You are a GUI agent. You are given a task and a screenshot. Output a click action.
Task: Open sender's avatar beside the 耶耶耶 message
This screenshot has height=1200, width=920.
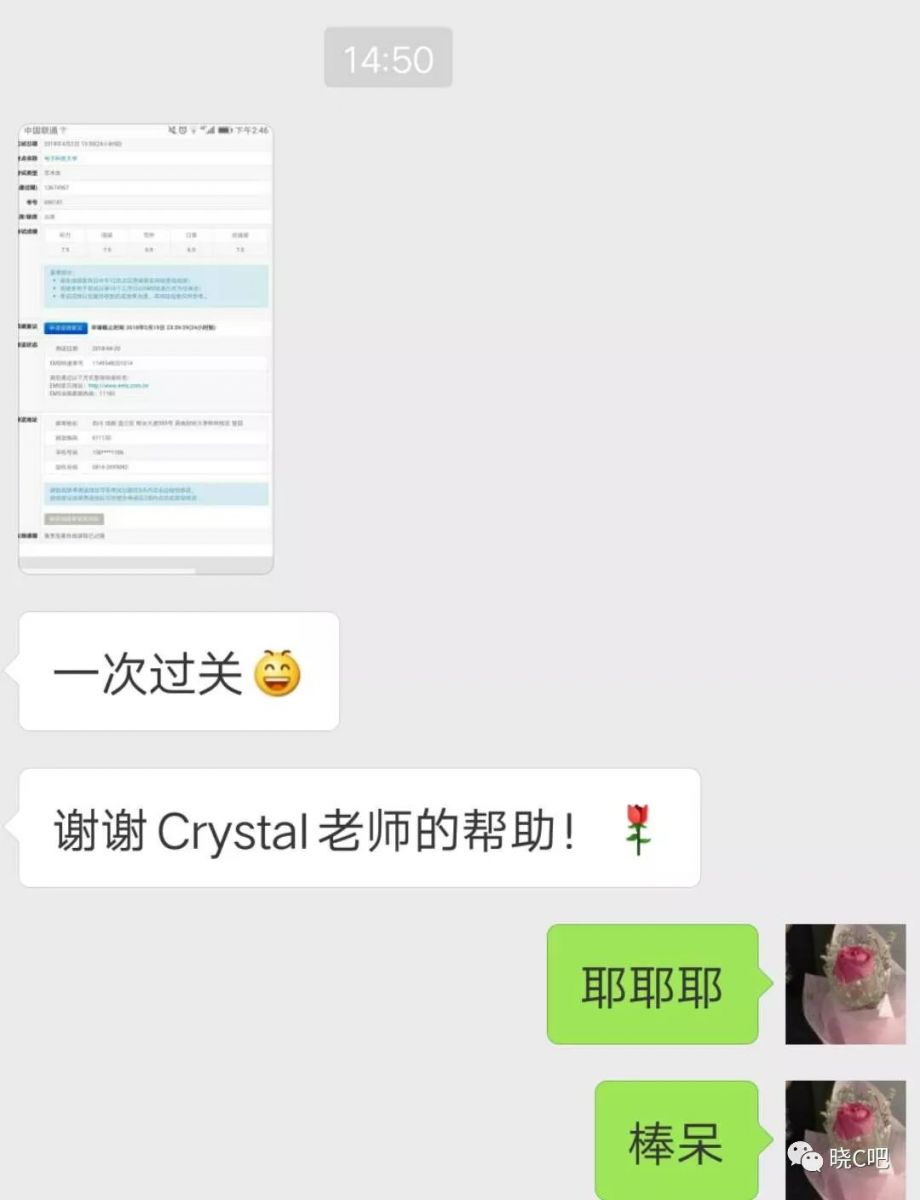[845, 984]
